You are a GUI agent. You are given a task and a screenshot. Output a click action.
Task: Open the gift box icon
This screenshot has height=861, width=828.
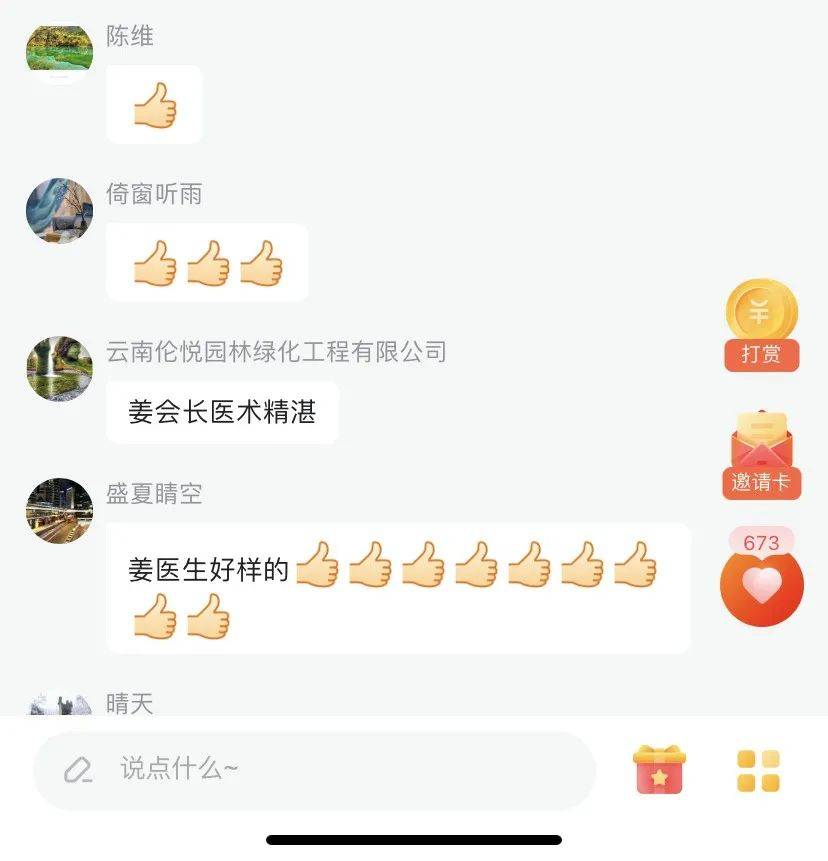659,770
